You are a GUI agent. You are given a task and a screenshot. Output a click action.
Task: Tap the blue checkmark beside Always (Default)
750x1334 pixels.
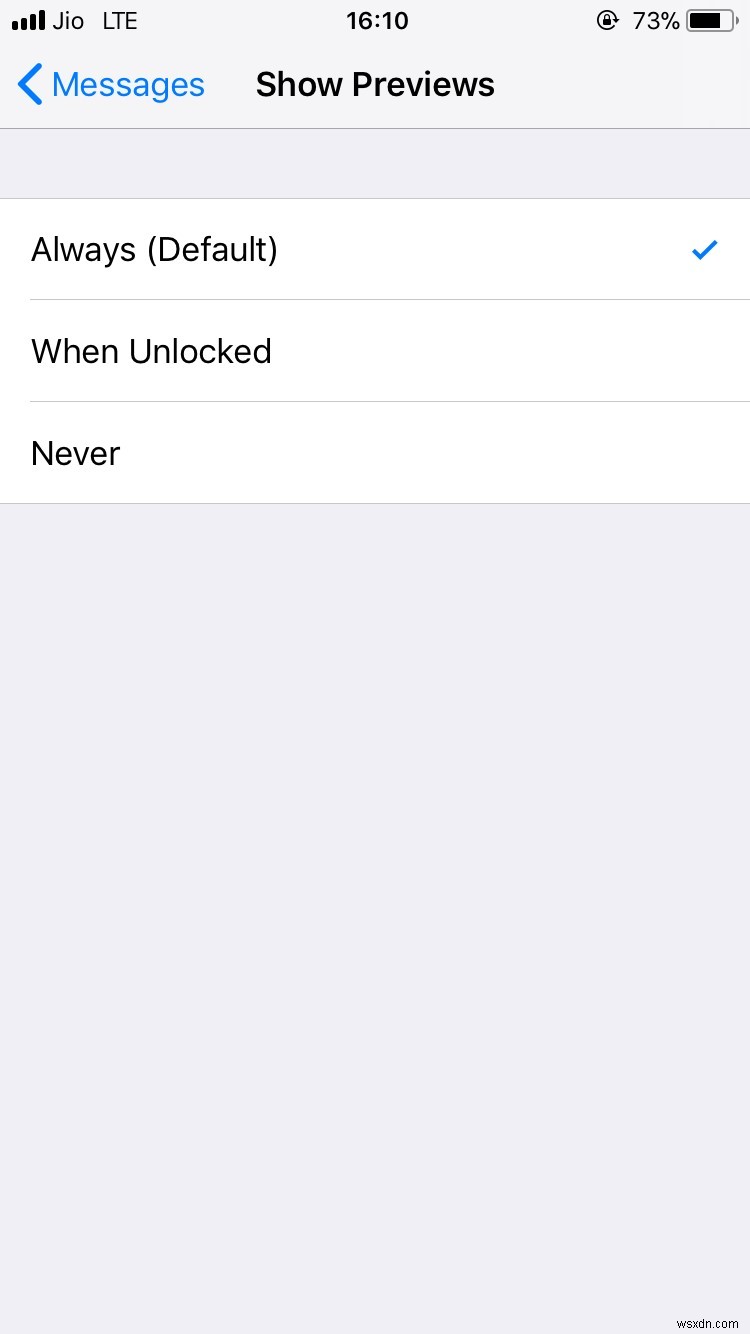(x=704, y=250)
